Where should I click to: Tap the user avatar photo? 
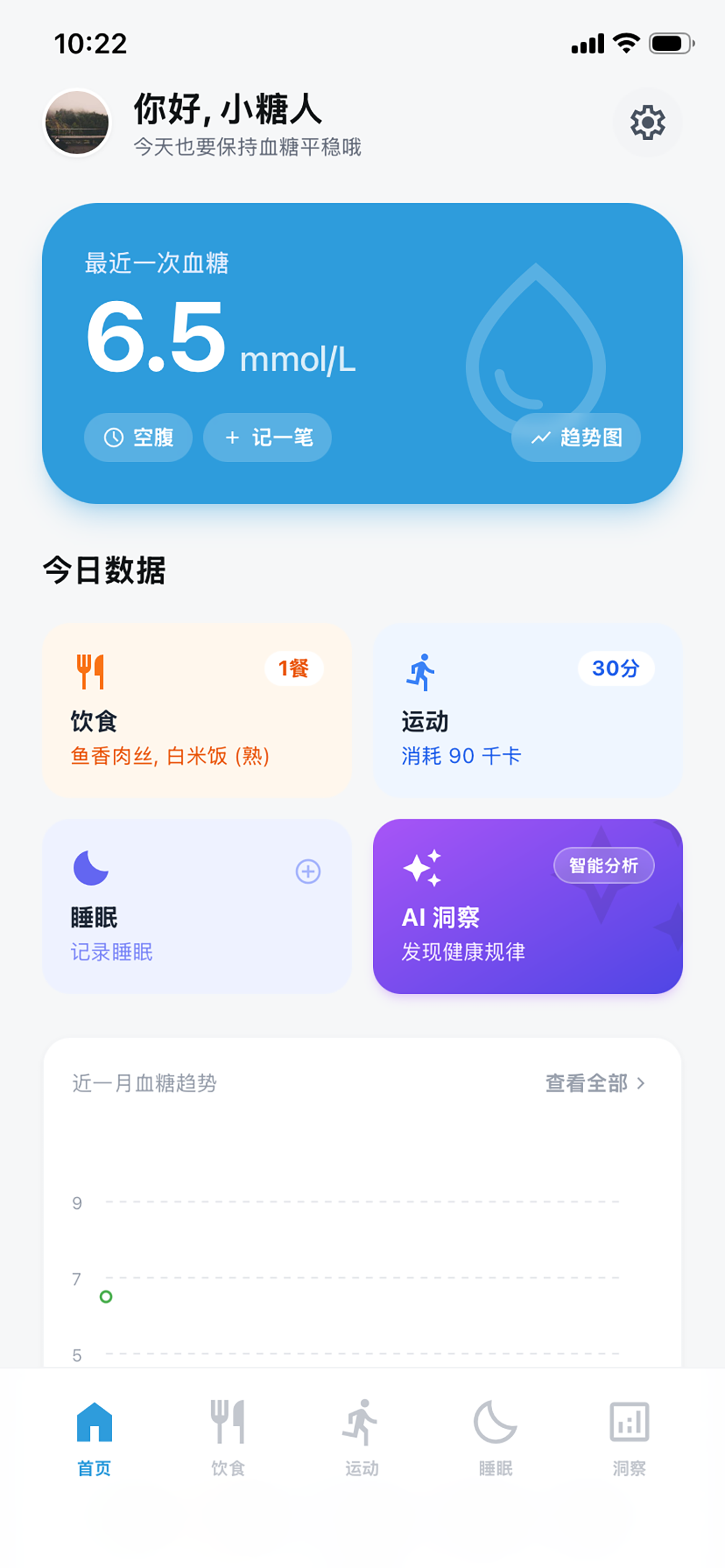[x=76, y=122]
